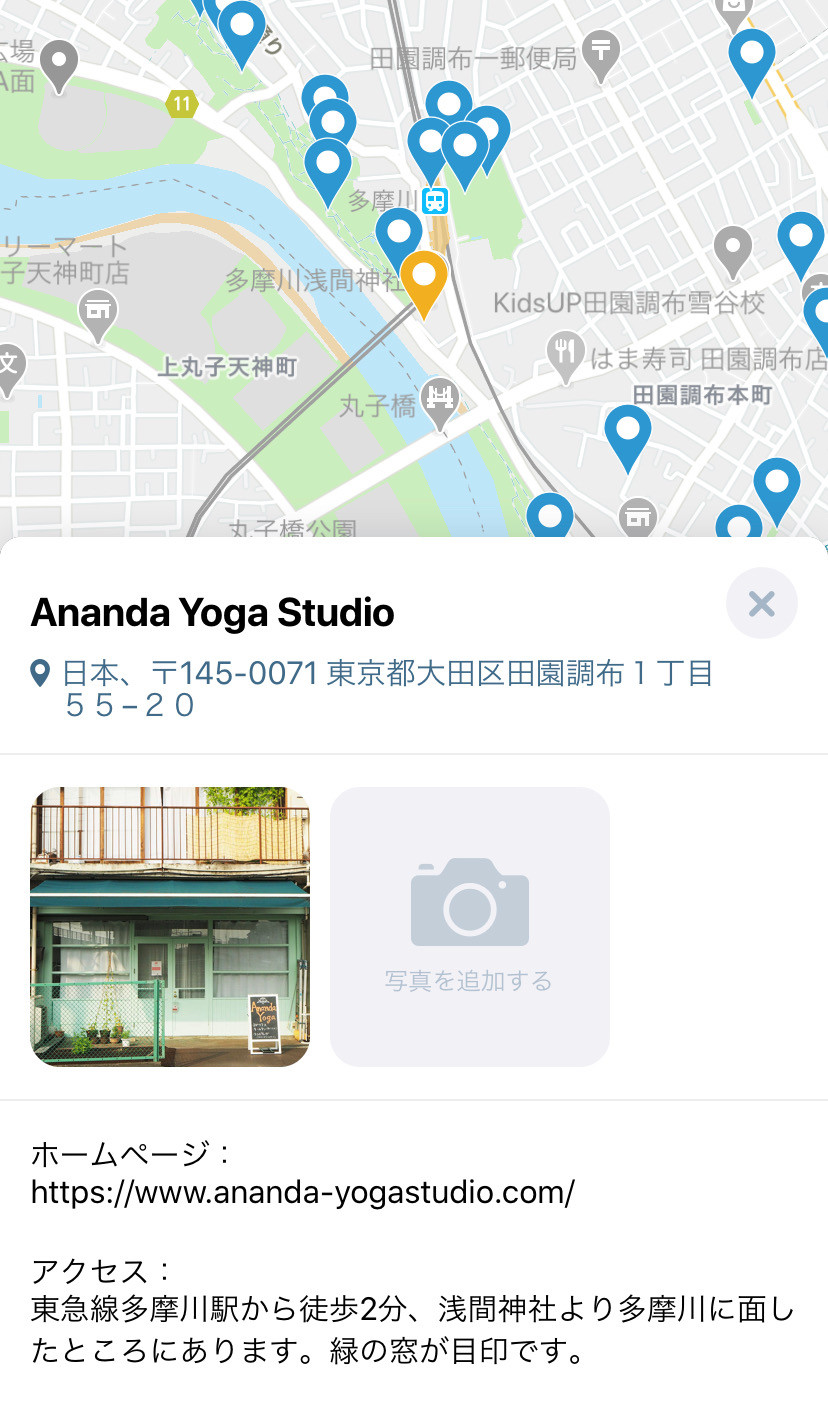Tap the 多摩川 train station icon
Image resolution: width=828 pixels, height=1412 pixels.
(x=434, y=201)
